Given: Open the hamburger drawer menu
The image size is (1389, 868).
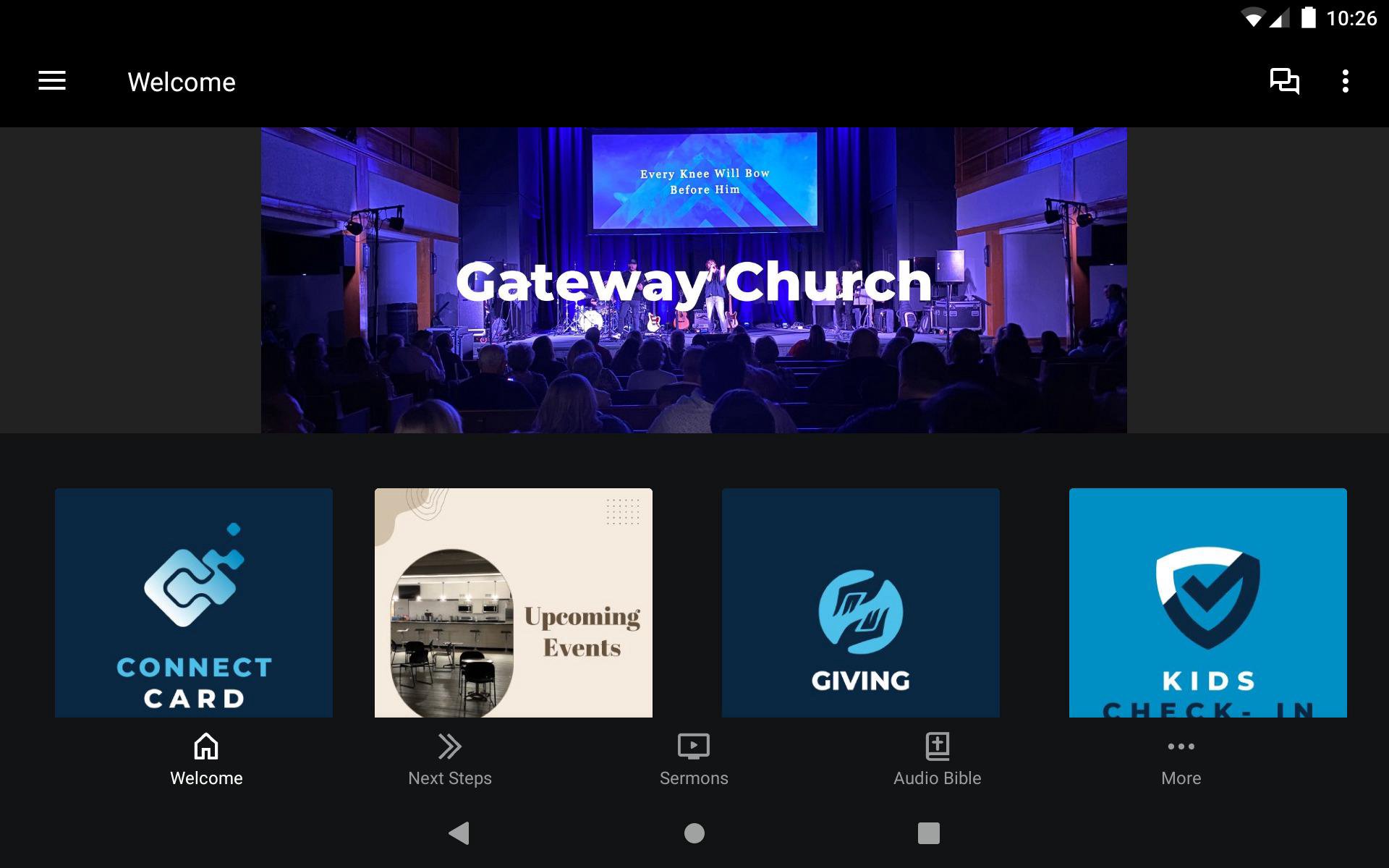Looking at the screenshot, I should pos(52,81).
